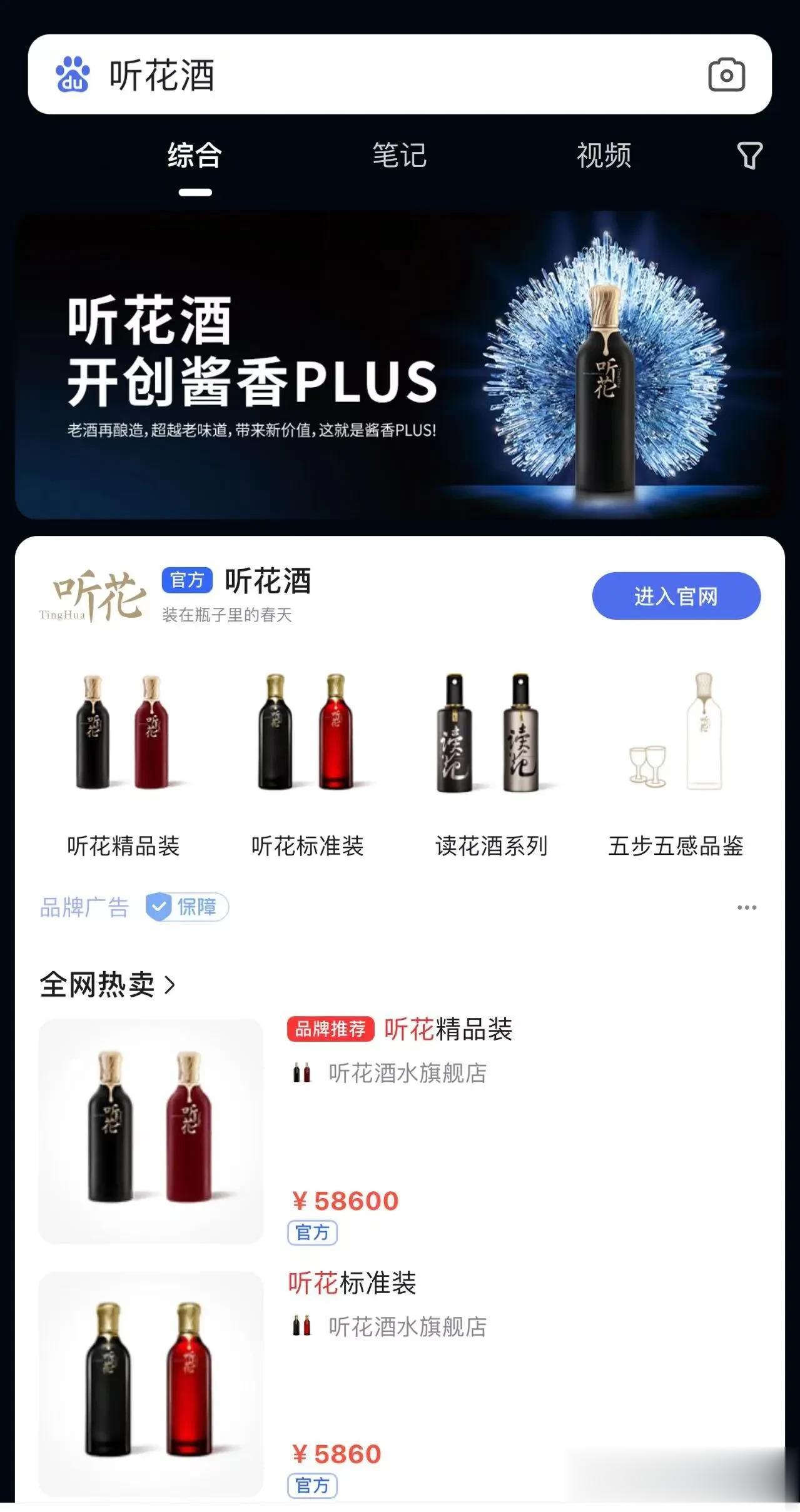Expand the 全网热卖 section
Image resolution: width=800 pixels, height=1512 pixels.
[x=108, y=985]
